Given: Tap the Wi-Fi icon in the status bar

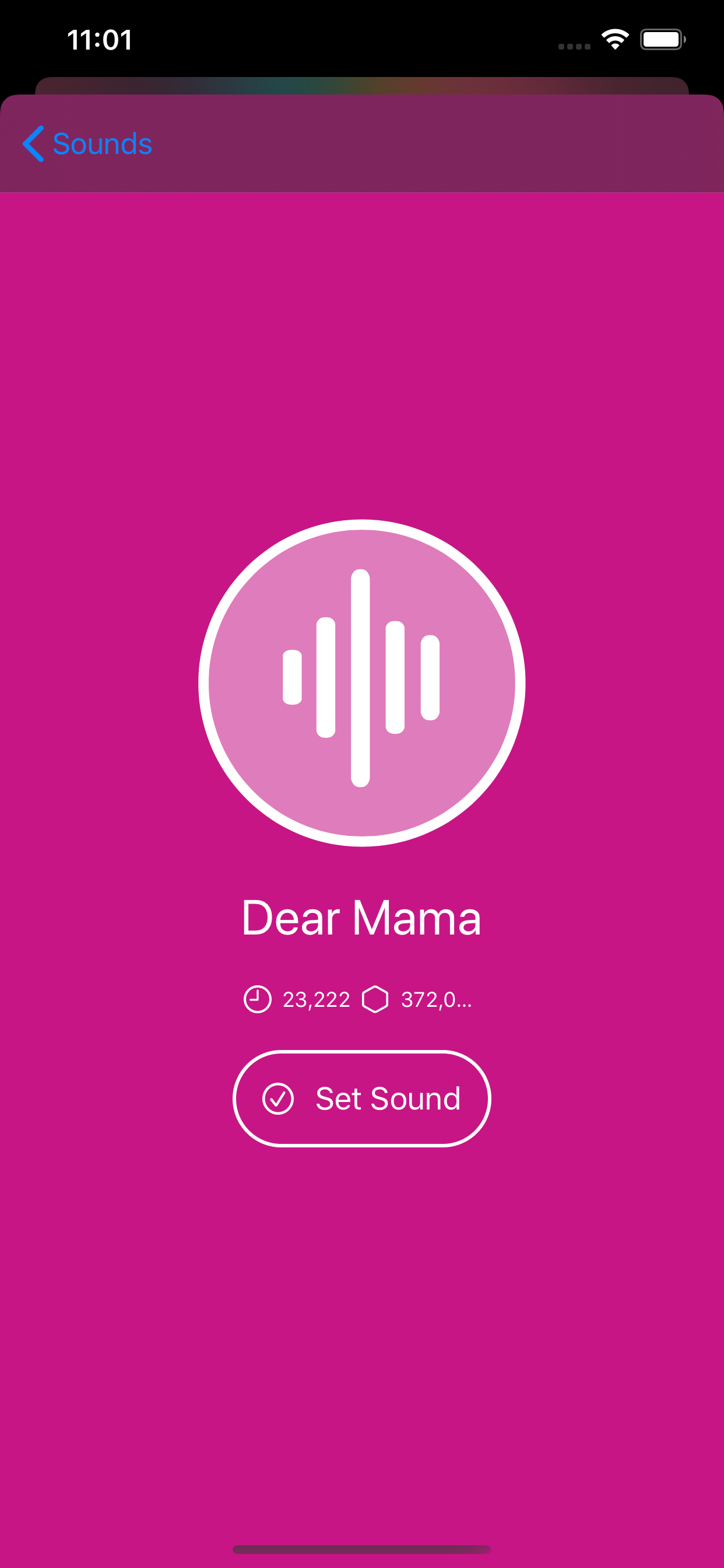Looking at the screenshot, I should [x=614, y=39].
